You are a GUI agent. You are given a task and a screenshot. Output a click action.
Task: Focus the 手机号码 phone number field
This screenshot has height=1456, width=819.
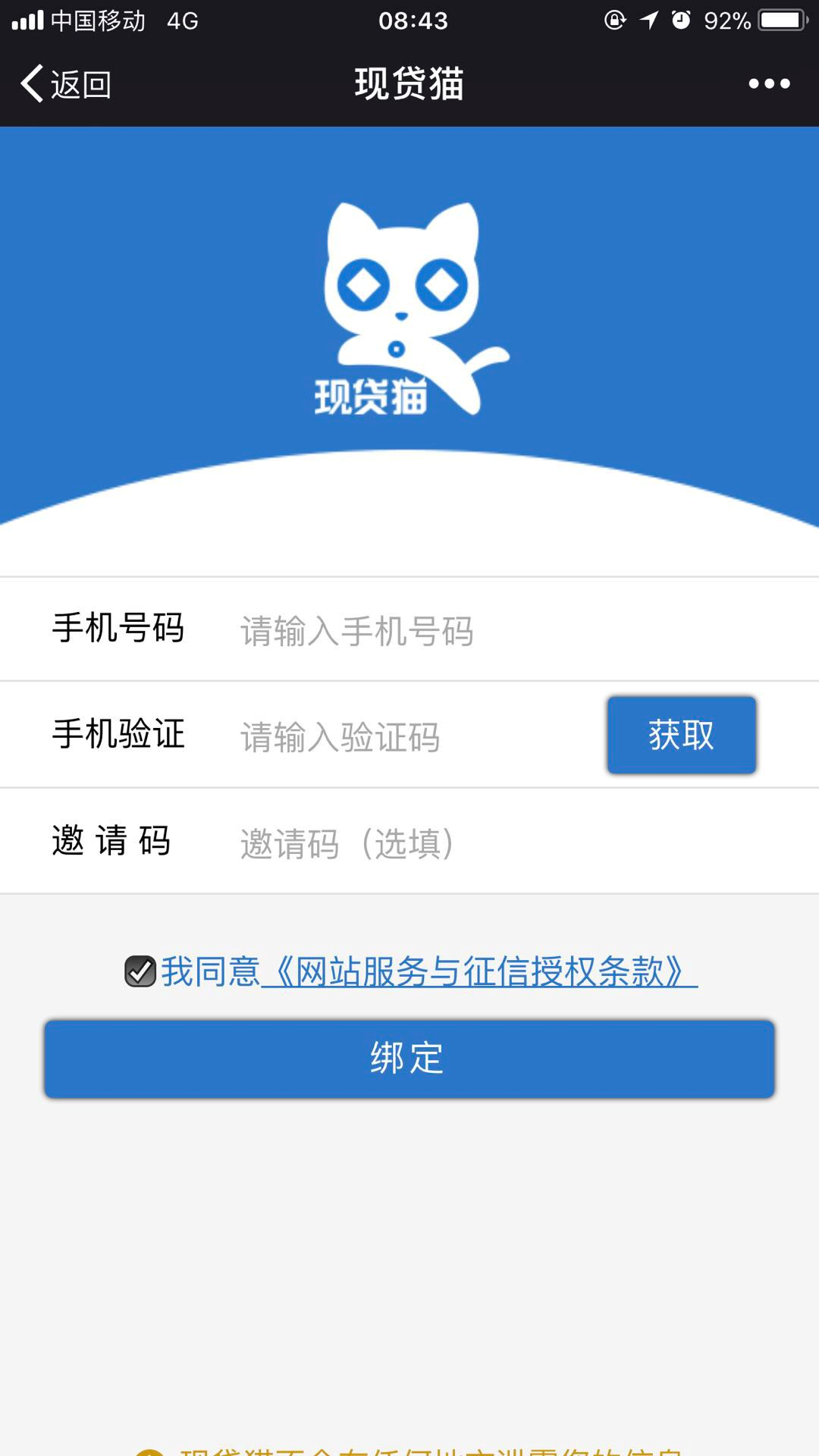(x=485, y=630)
